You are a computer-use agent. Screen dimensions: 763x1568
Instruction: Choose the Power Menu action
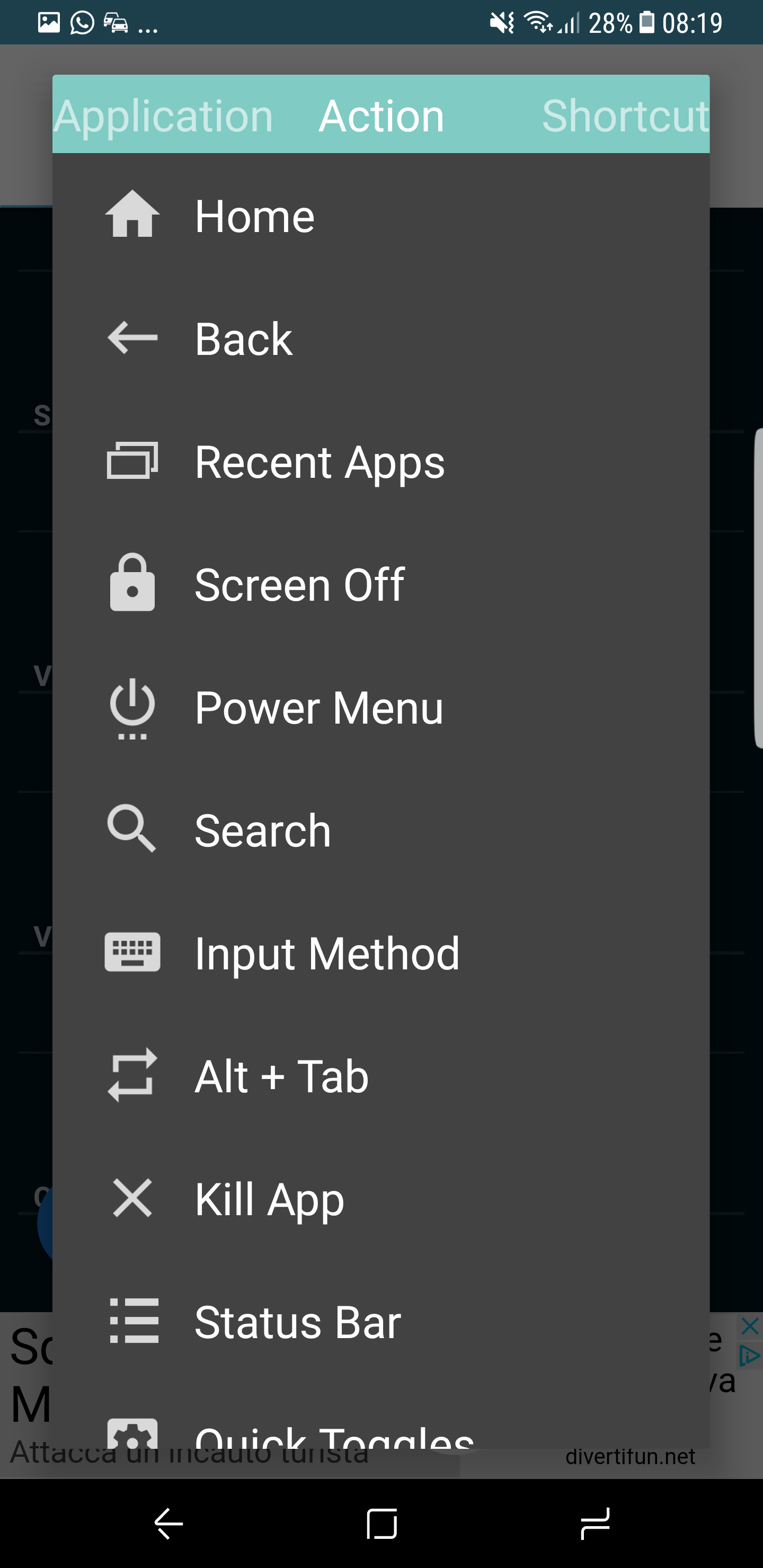(x=380, y=707)
